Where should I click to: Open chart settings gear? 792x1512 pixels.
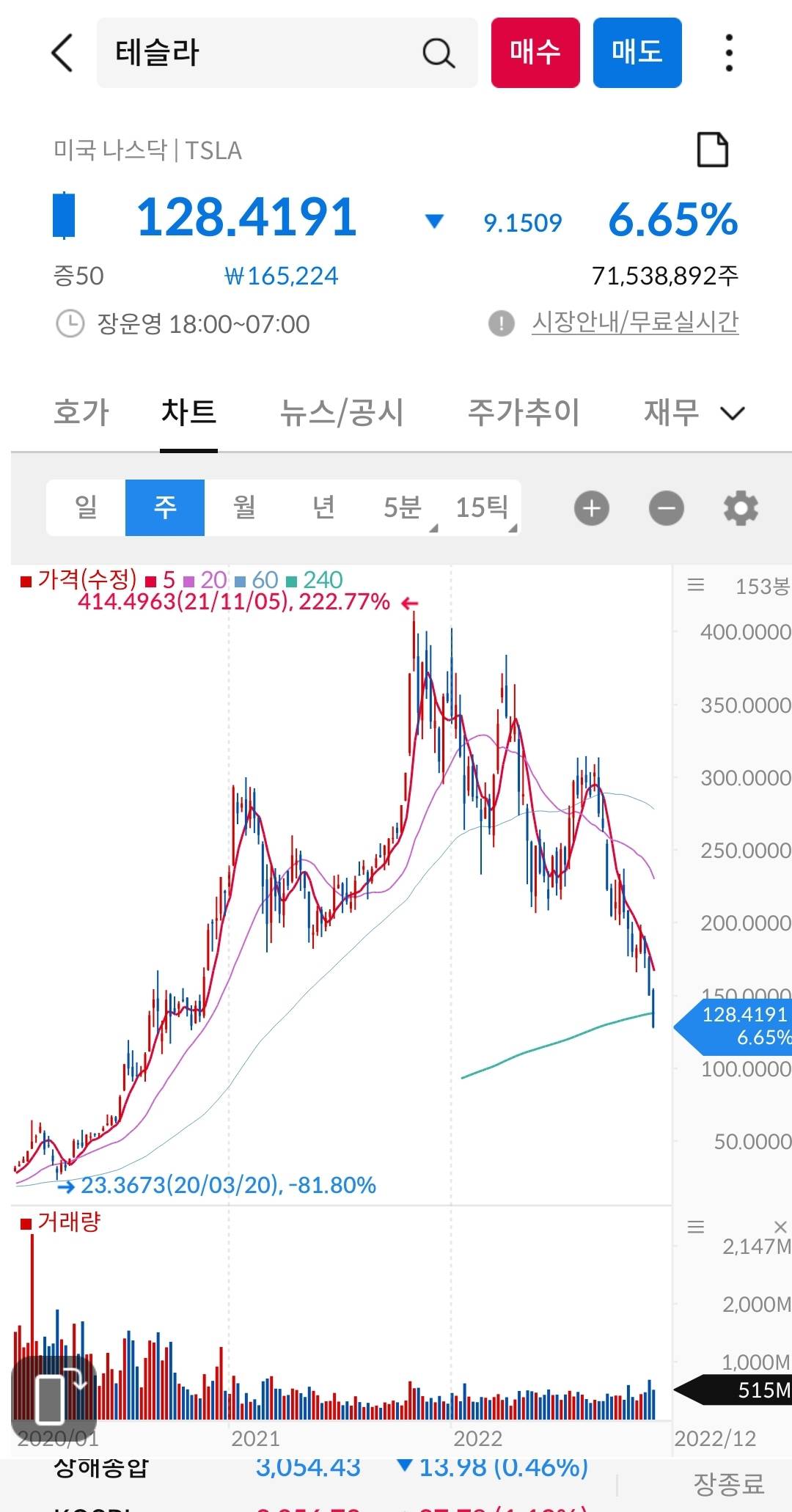tap(741, 508)
